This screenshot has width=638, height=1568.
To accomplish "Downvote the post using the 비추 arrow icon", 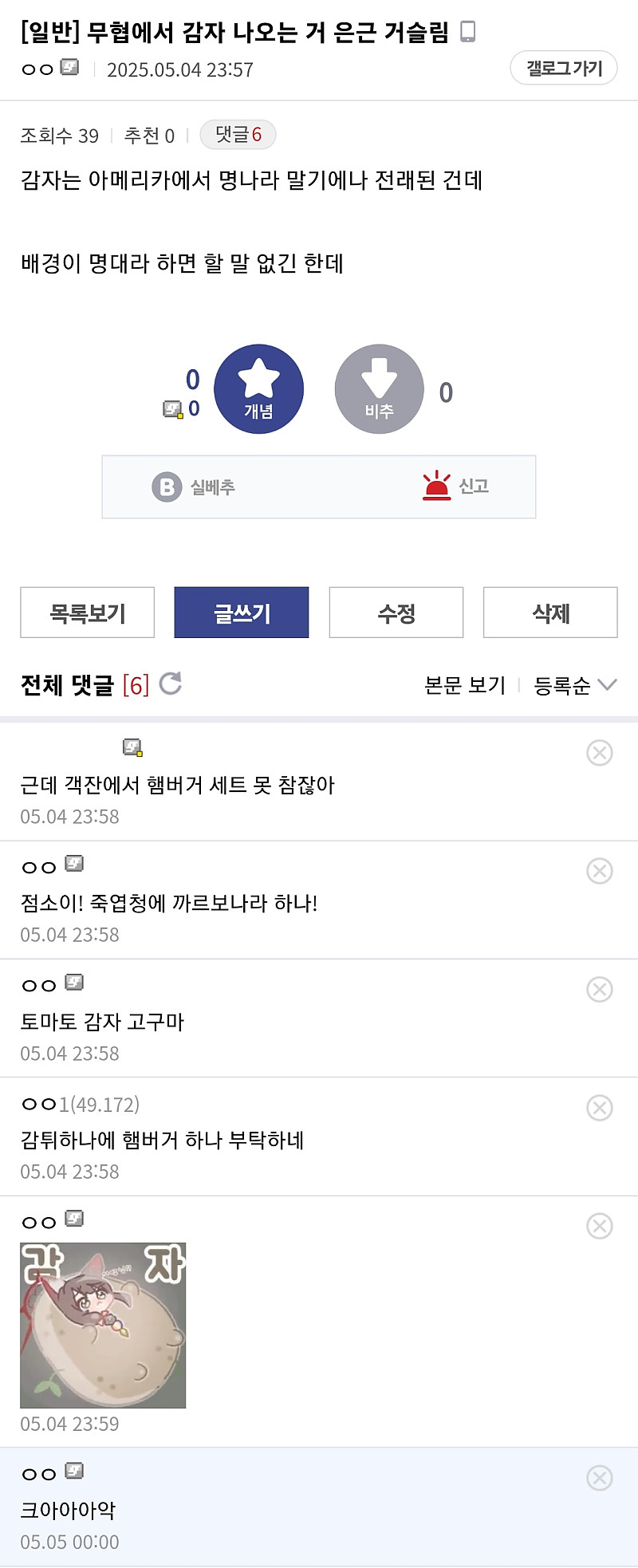I will (379, 388).
